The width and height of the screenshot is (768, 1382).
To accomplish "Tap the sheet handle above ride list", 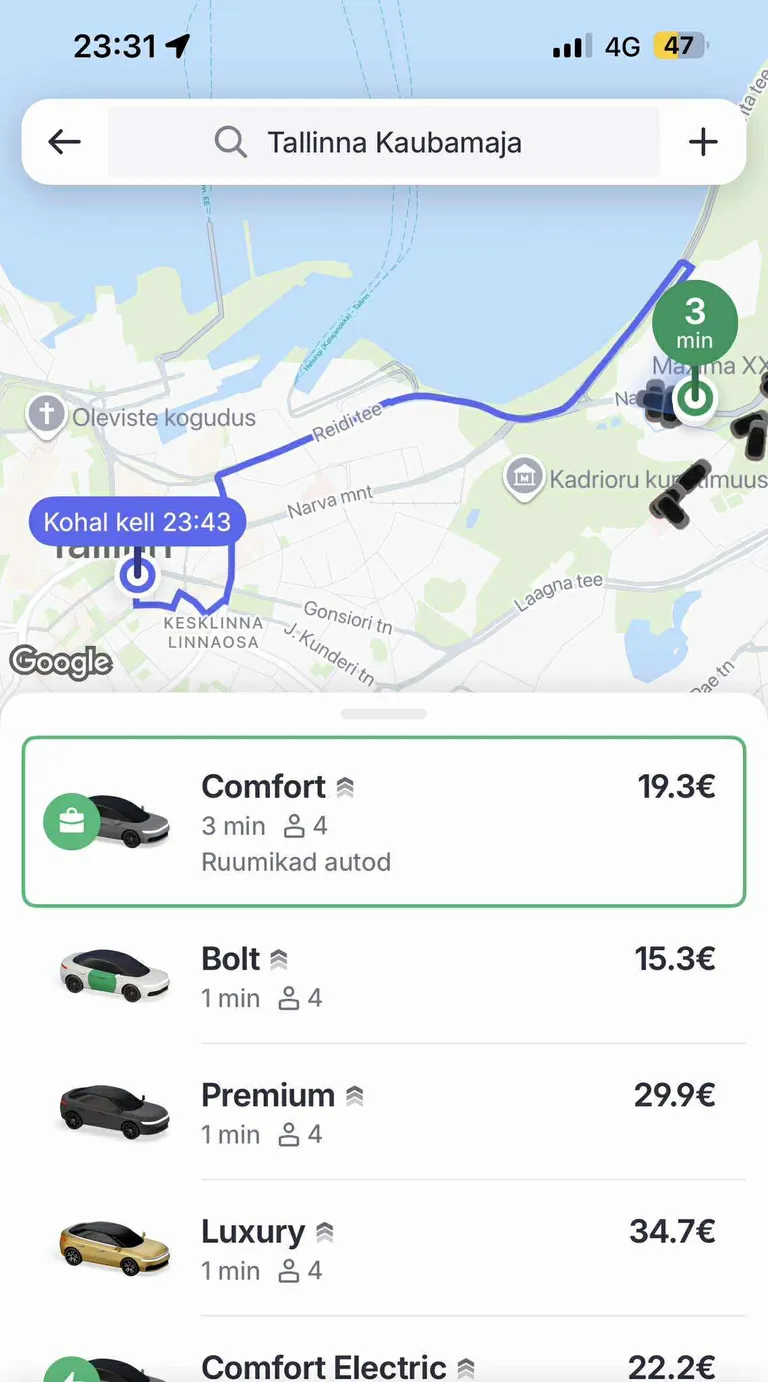I will coord(384,714).
